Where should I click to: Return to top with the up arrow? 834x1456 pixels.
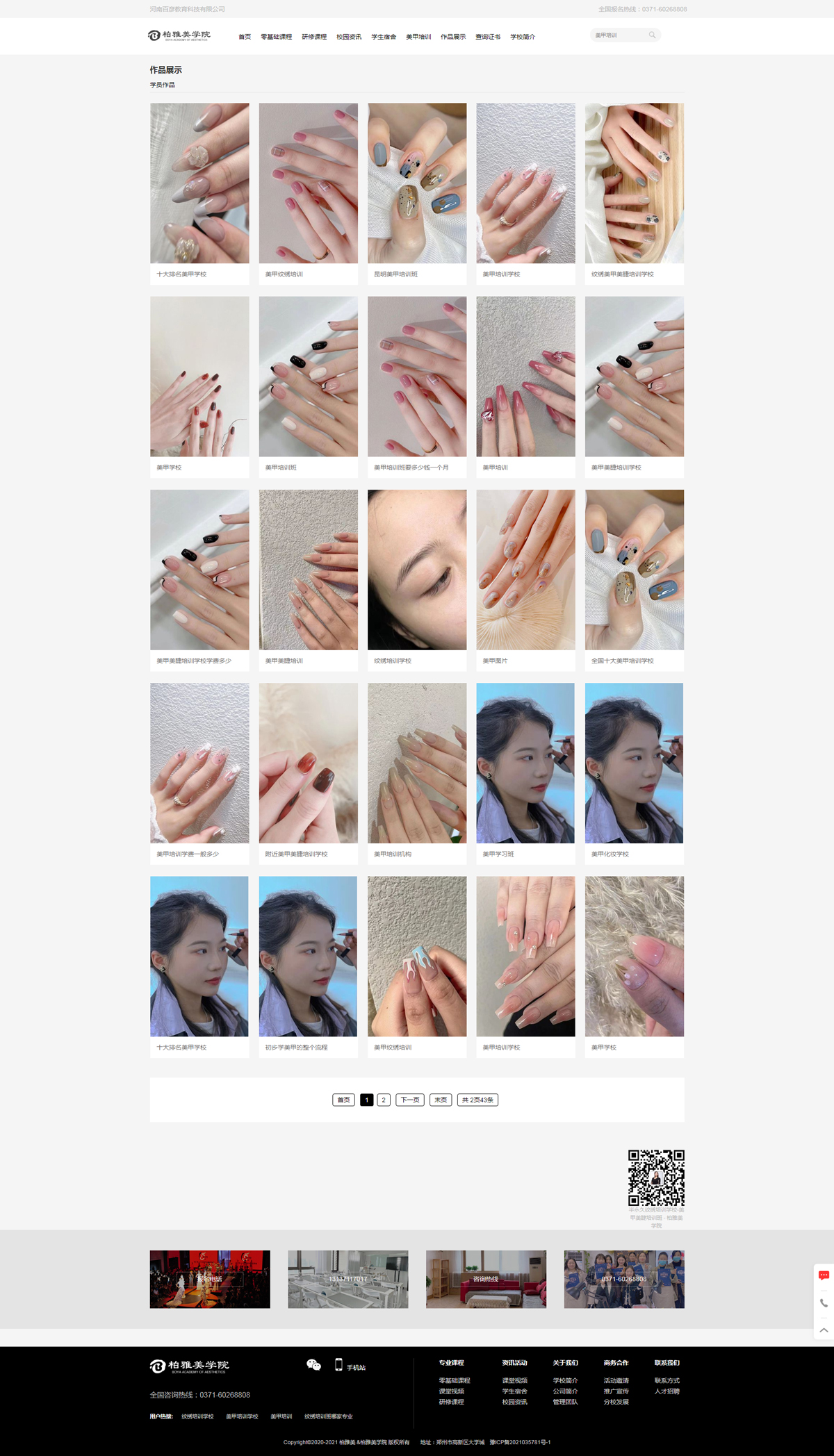click(824, 1330)
